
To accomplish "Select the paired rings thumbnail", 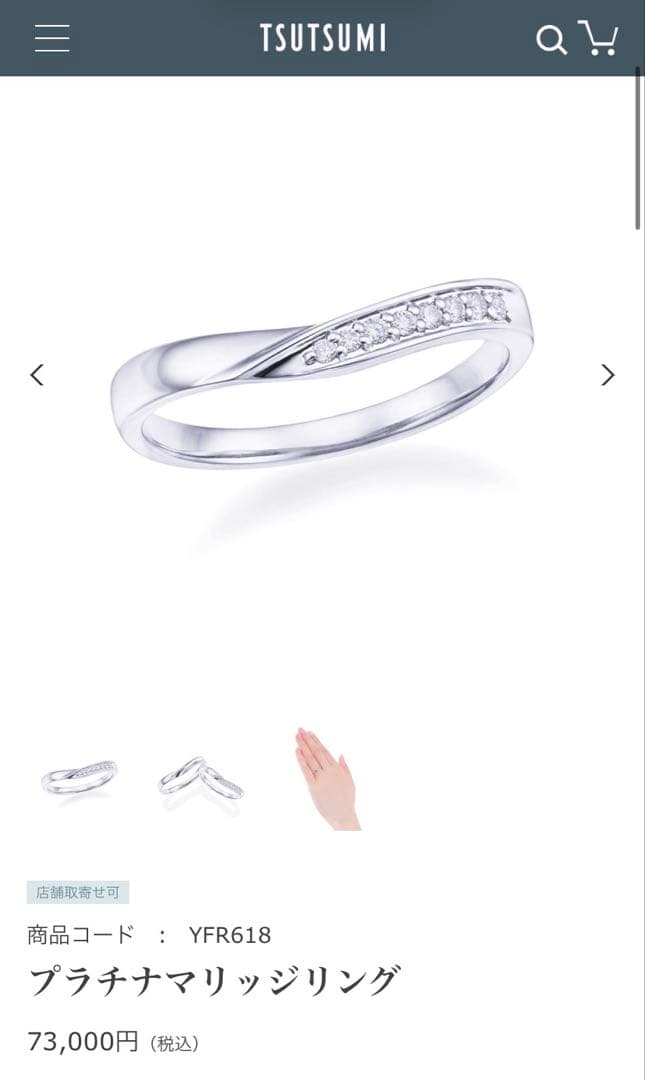I will [200, 778].
